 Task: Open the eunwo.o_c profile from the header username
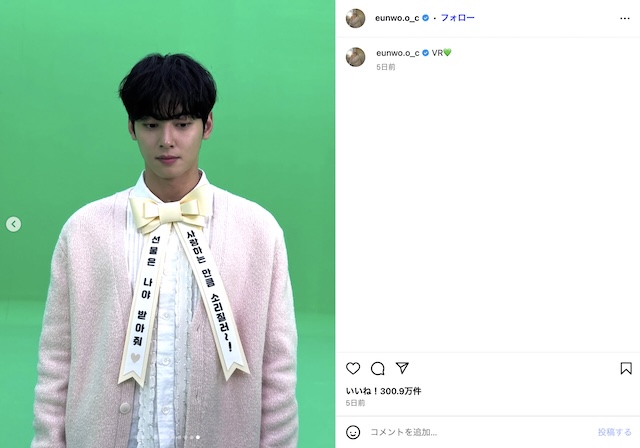tap(398, 18)
